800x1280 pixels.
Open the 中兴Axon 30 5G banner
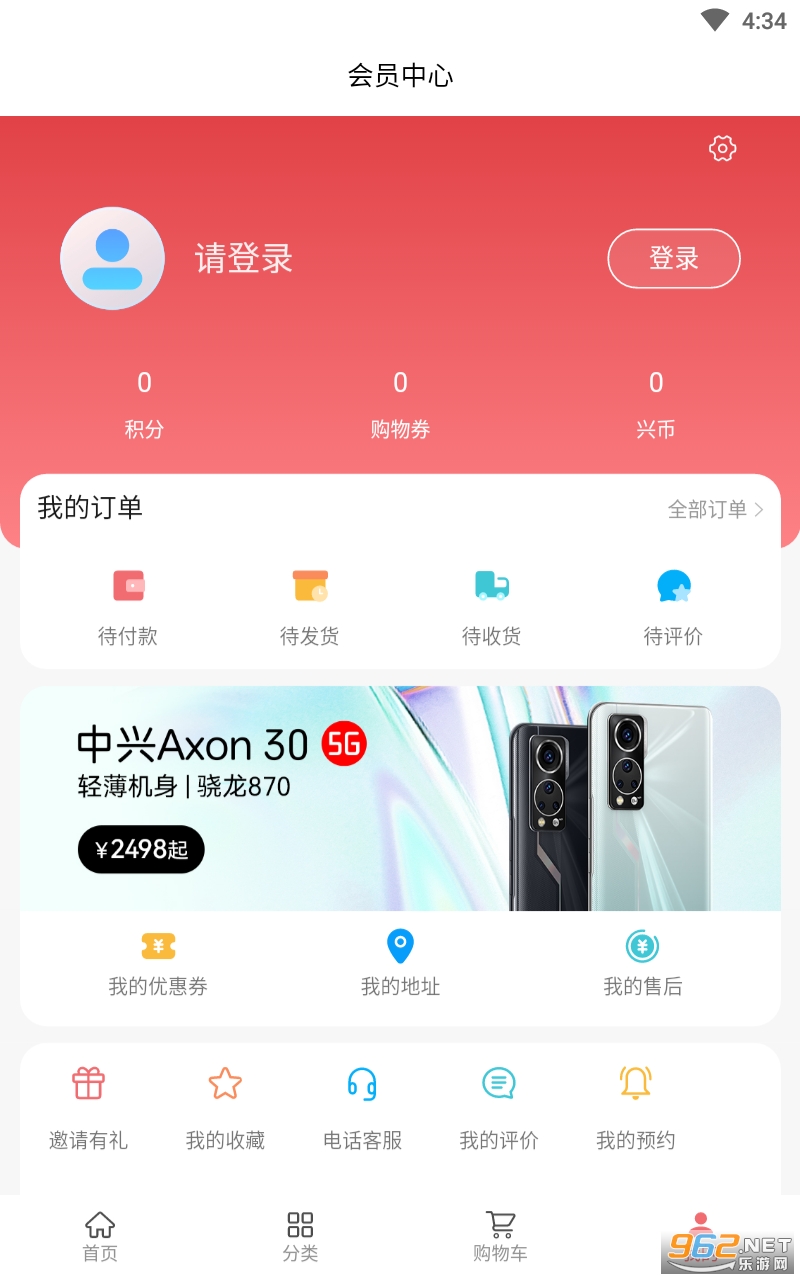[400, 798]
